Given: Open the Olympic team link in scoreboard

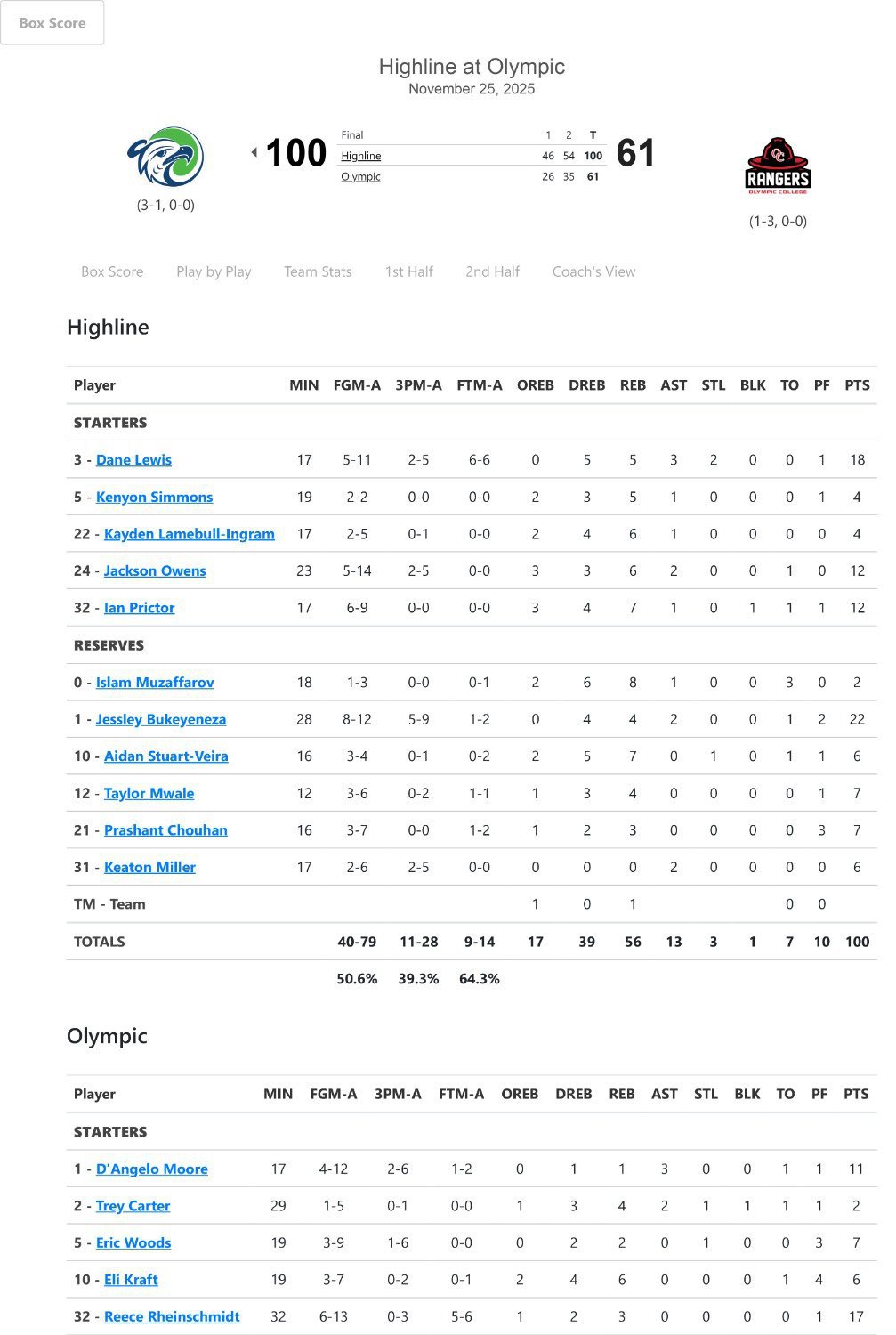Looking at the screenshot, I should (x=360, y=176).
